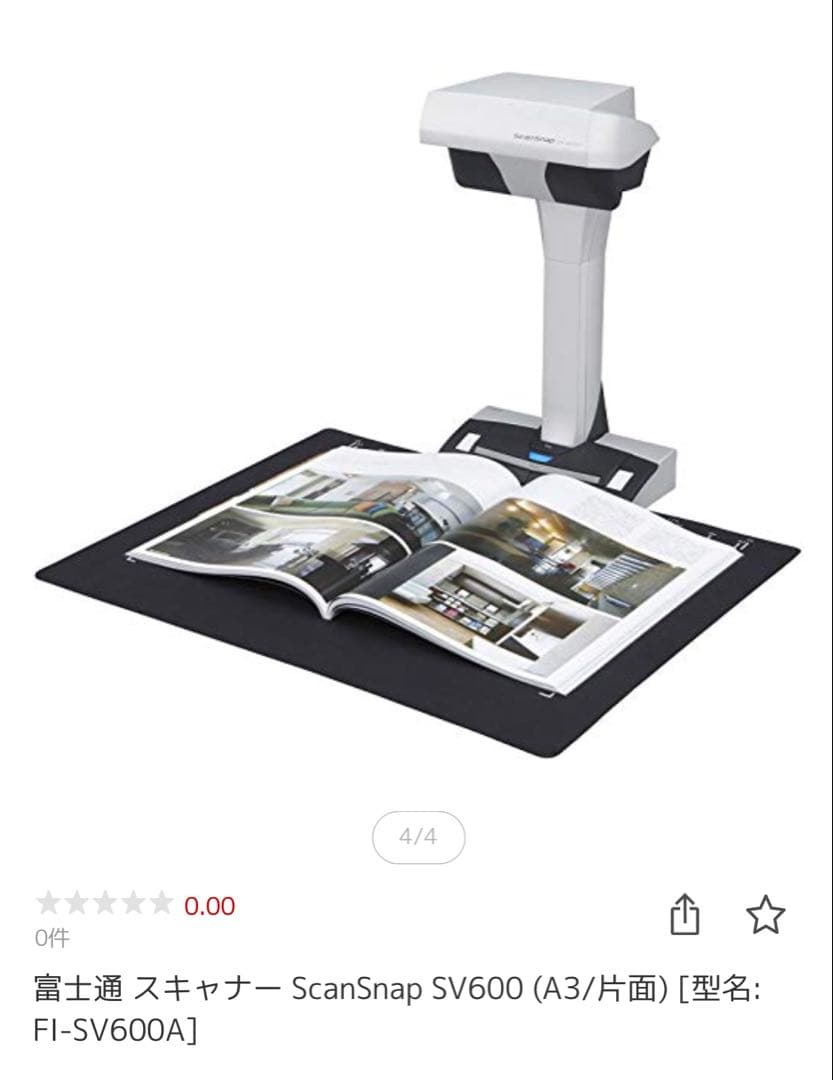Image resolution: width=833 pixels, height=1080 pixels.
Task: Share this ScanSnap SV600 product
Action: (x=684, y=915)
